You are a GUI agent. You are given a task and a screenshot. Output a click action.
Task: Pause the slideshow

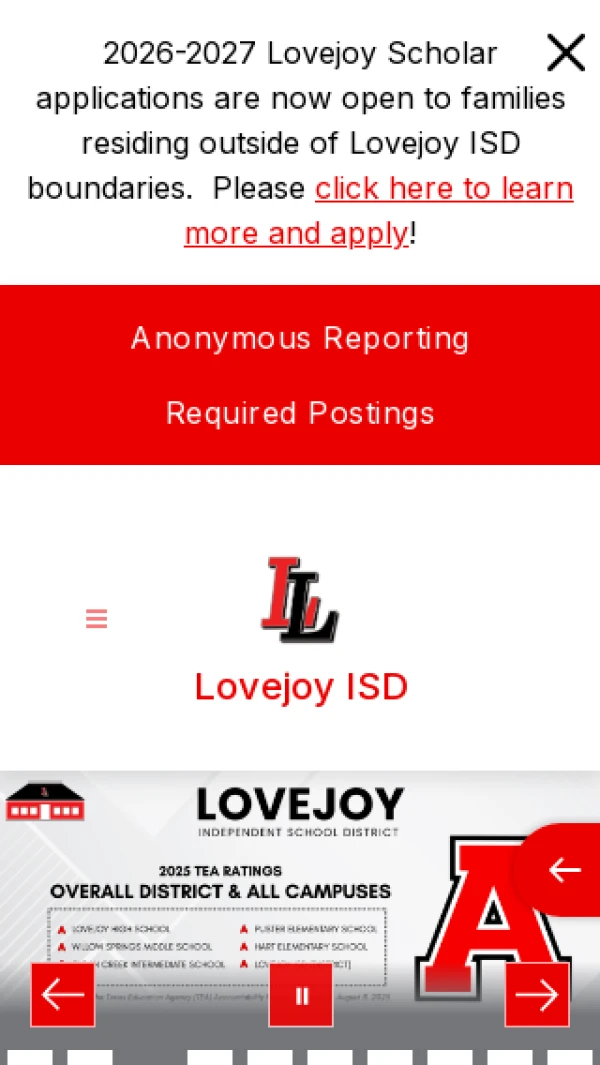[x=301, y=995]
